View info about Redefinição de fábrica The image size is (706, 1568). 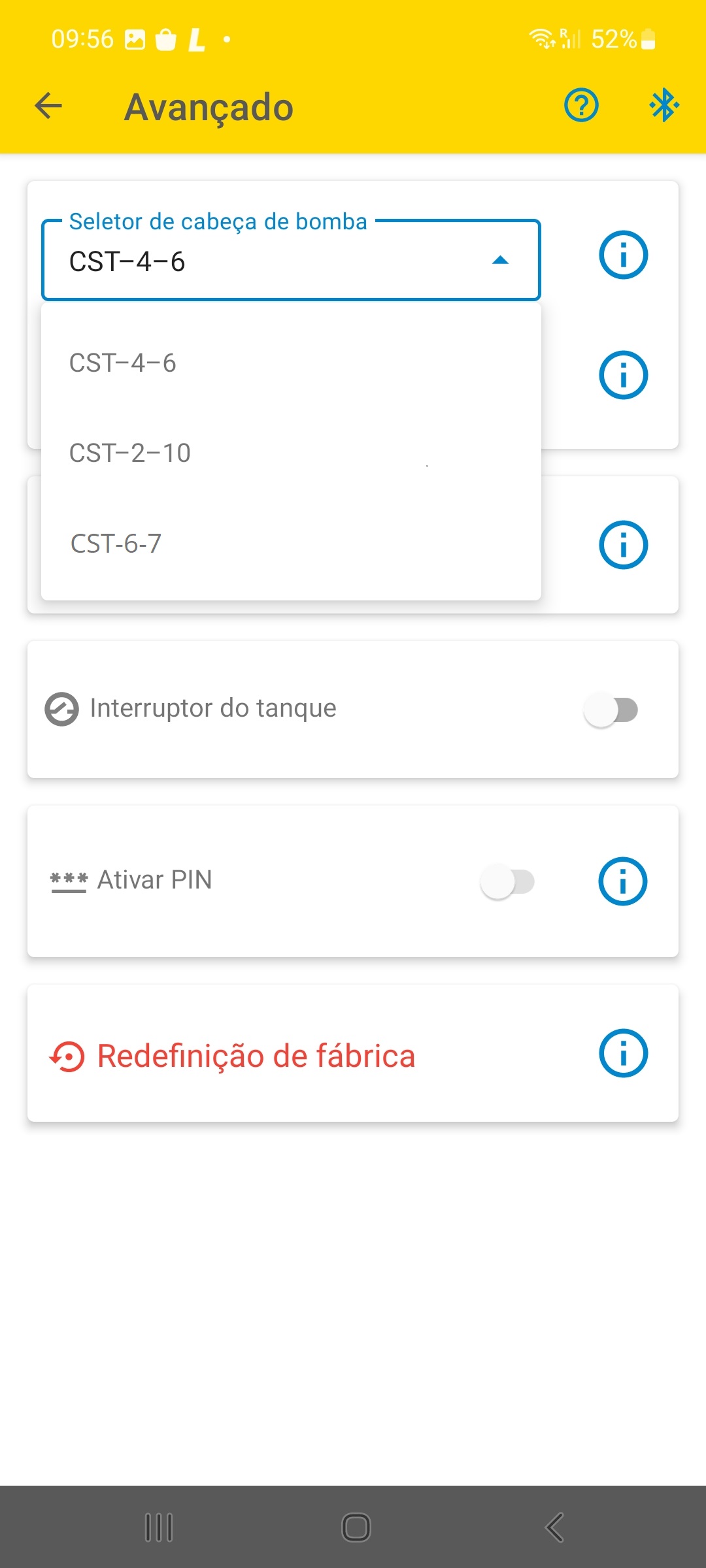point(623,1053)
